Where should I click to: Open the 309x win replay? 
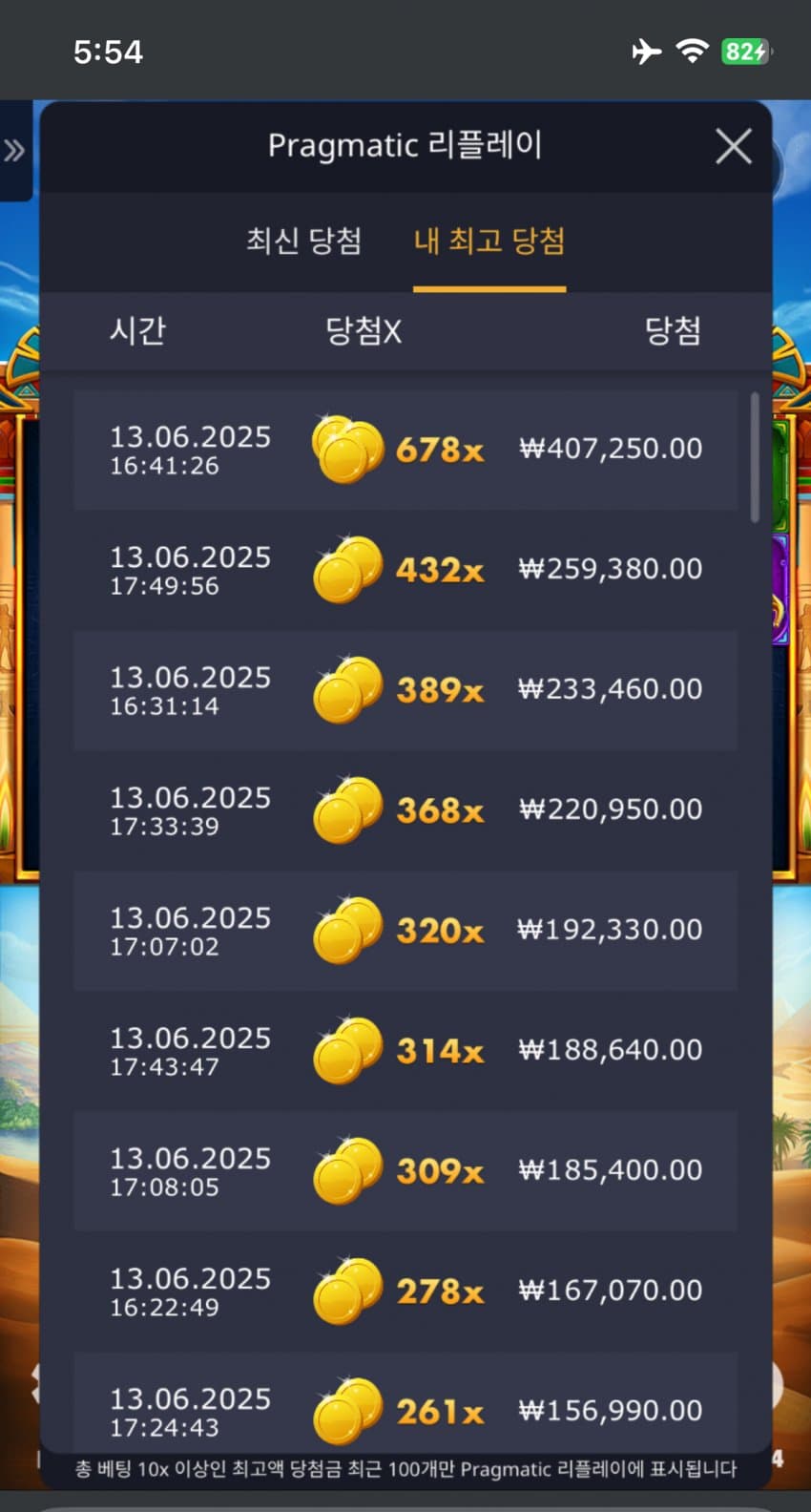click(x=405, y=1171)
